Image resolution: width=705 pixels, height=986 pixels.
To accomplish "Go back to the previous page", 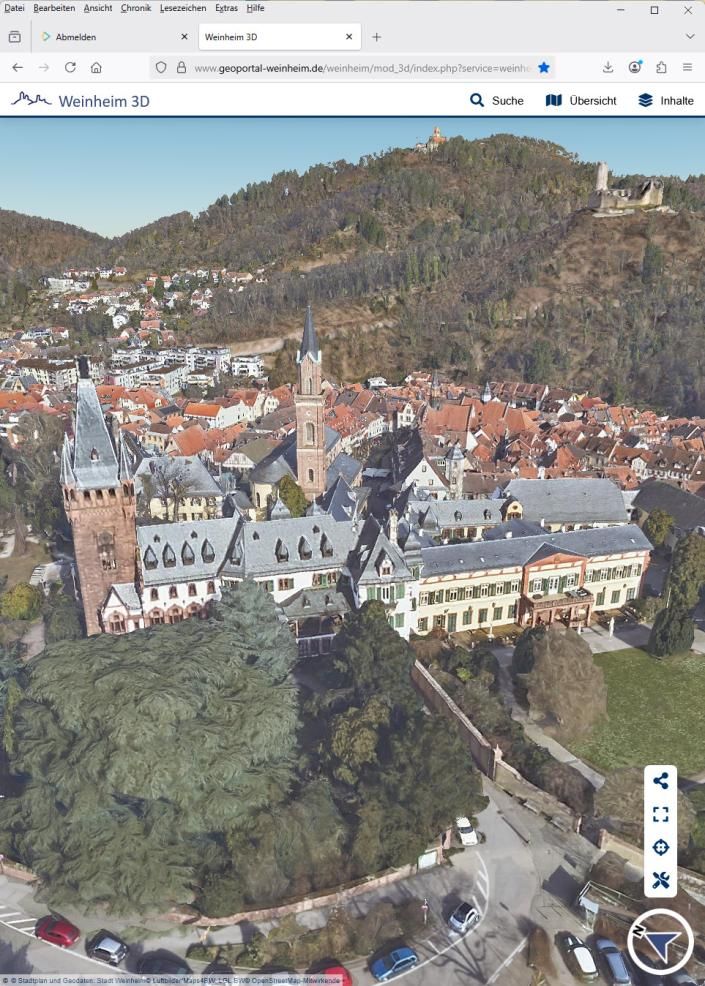I will tap(17, 67).
